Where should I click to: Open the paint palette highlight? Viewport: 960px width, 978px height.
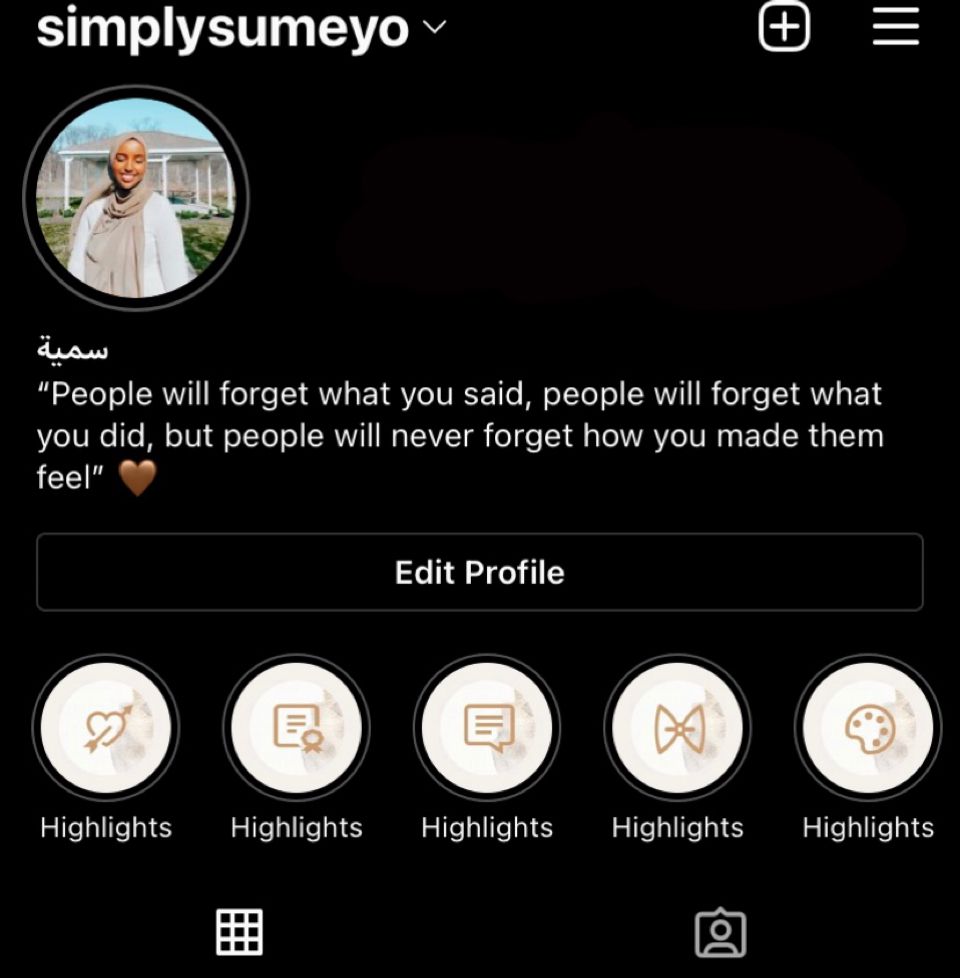tap(868, 728)
